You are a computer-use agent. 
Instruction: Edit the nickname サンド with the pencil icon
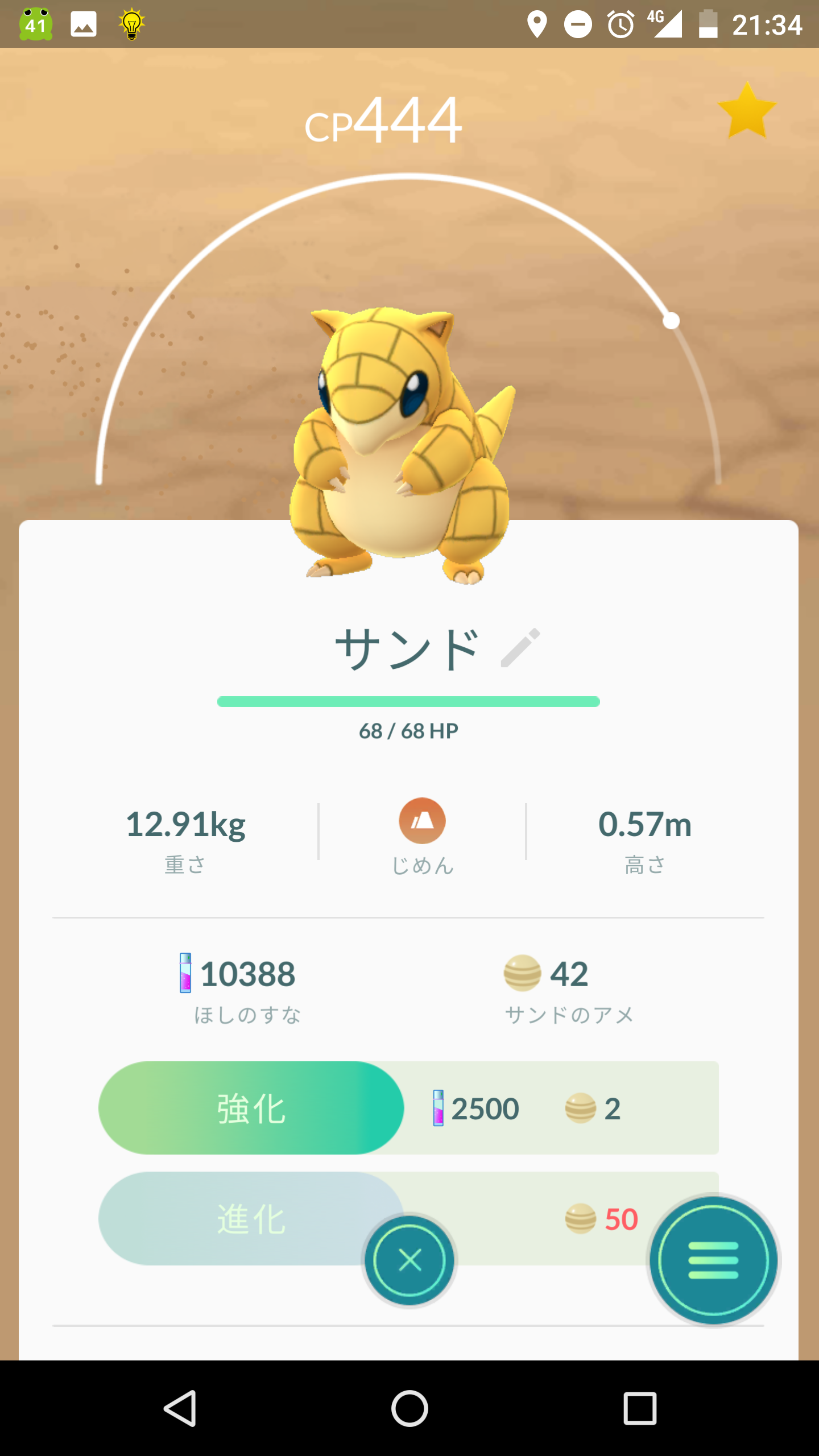[520, 647]
